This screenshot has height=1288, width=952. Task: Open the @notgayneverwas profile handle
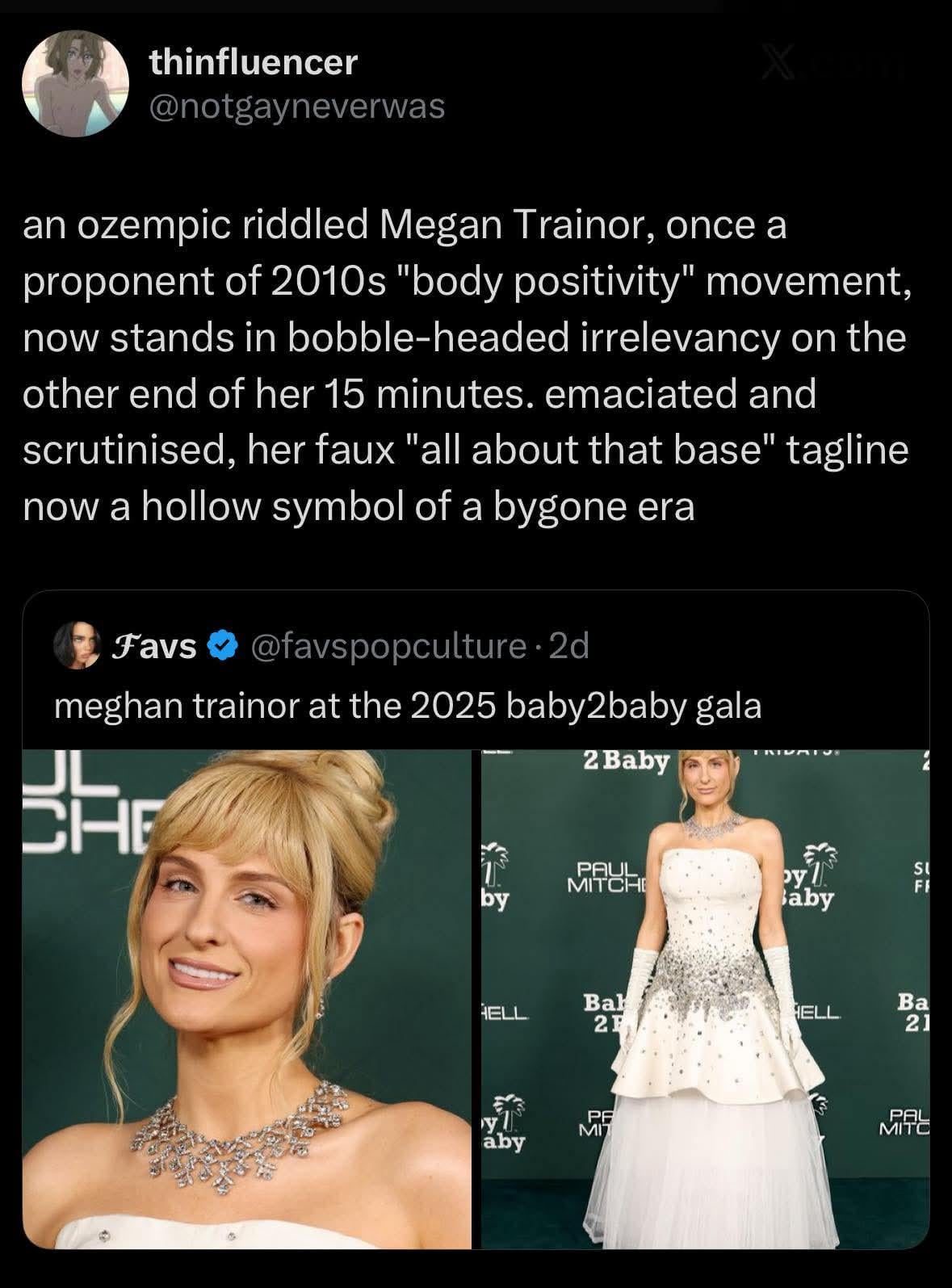297,107
